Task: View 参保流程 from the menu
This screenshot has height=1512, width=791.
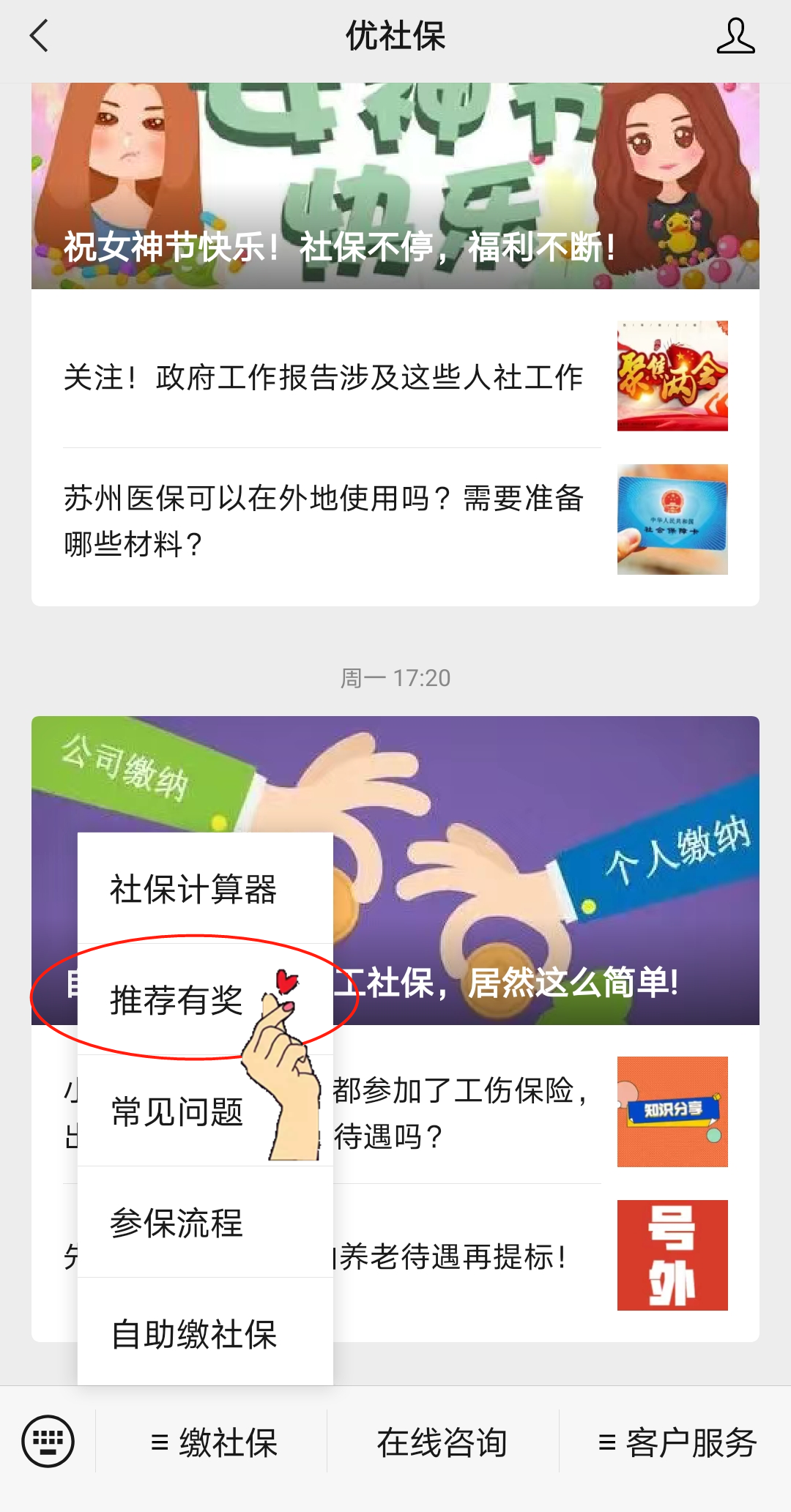Action: tap(177, 1223)
